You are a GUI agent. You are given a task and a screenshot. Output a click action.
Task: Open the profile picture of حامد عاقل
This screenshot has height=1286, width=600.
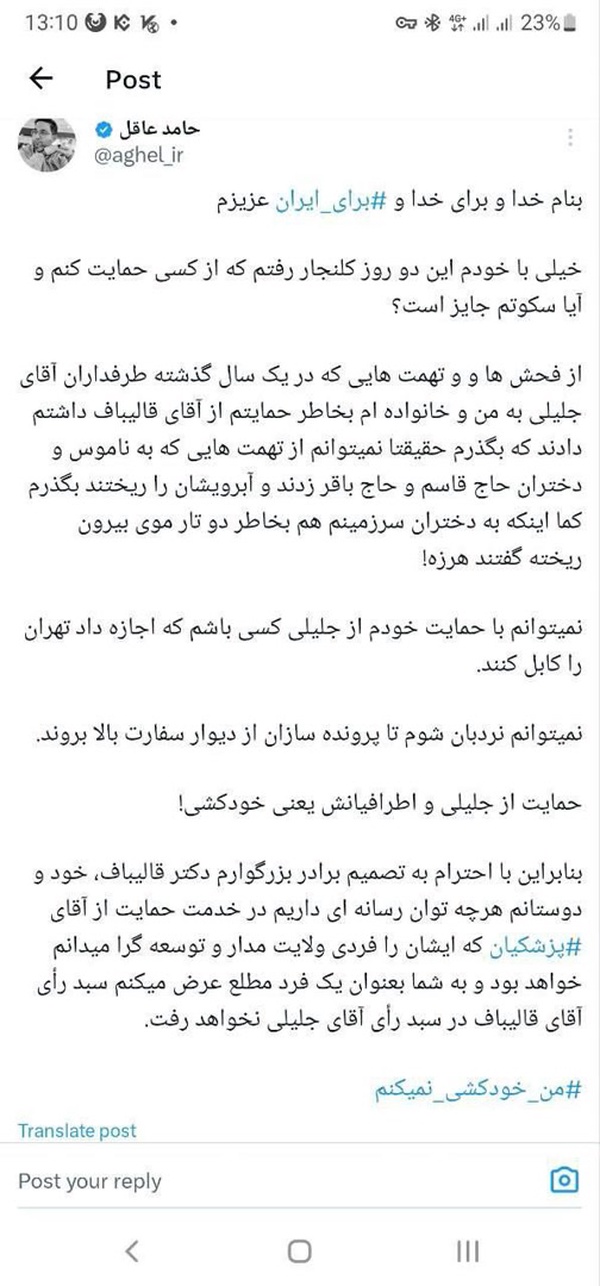click(x=44, y=142)
